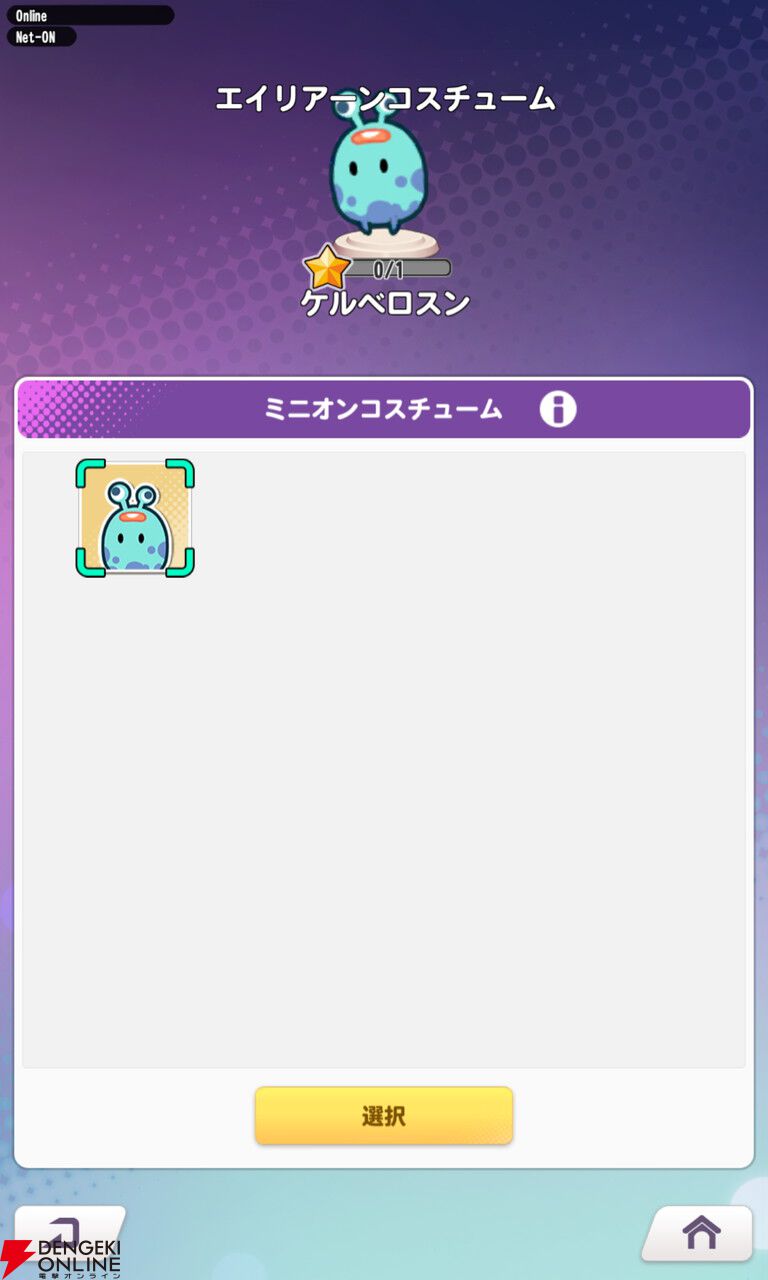This screenshot has width=768, height=1280.
Task: Open the info icon beside ミニオンコスチューム
Action: (558, 410)
